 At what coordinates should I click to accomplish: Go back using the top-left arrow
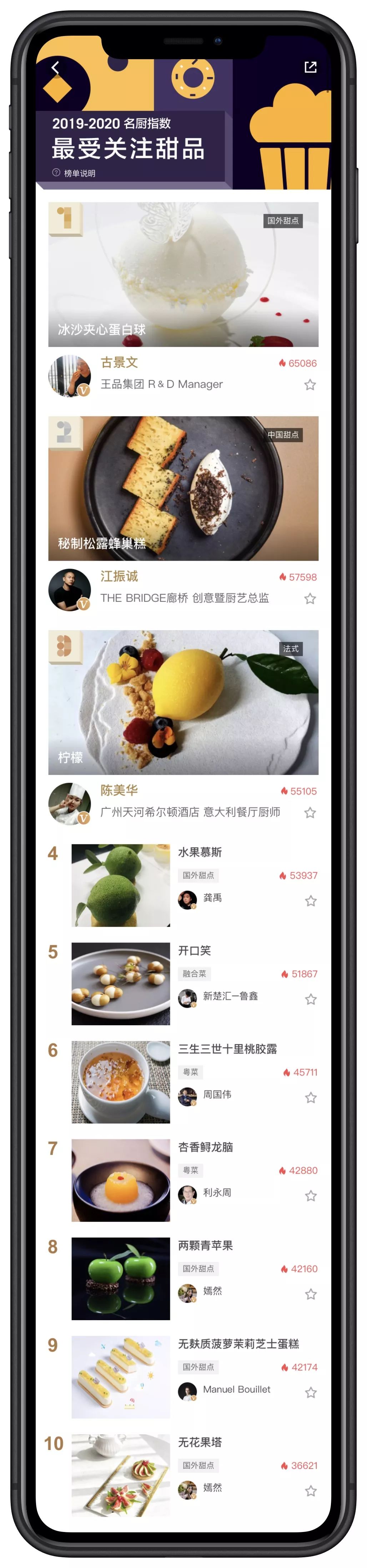pos(55,67)
